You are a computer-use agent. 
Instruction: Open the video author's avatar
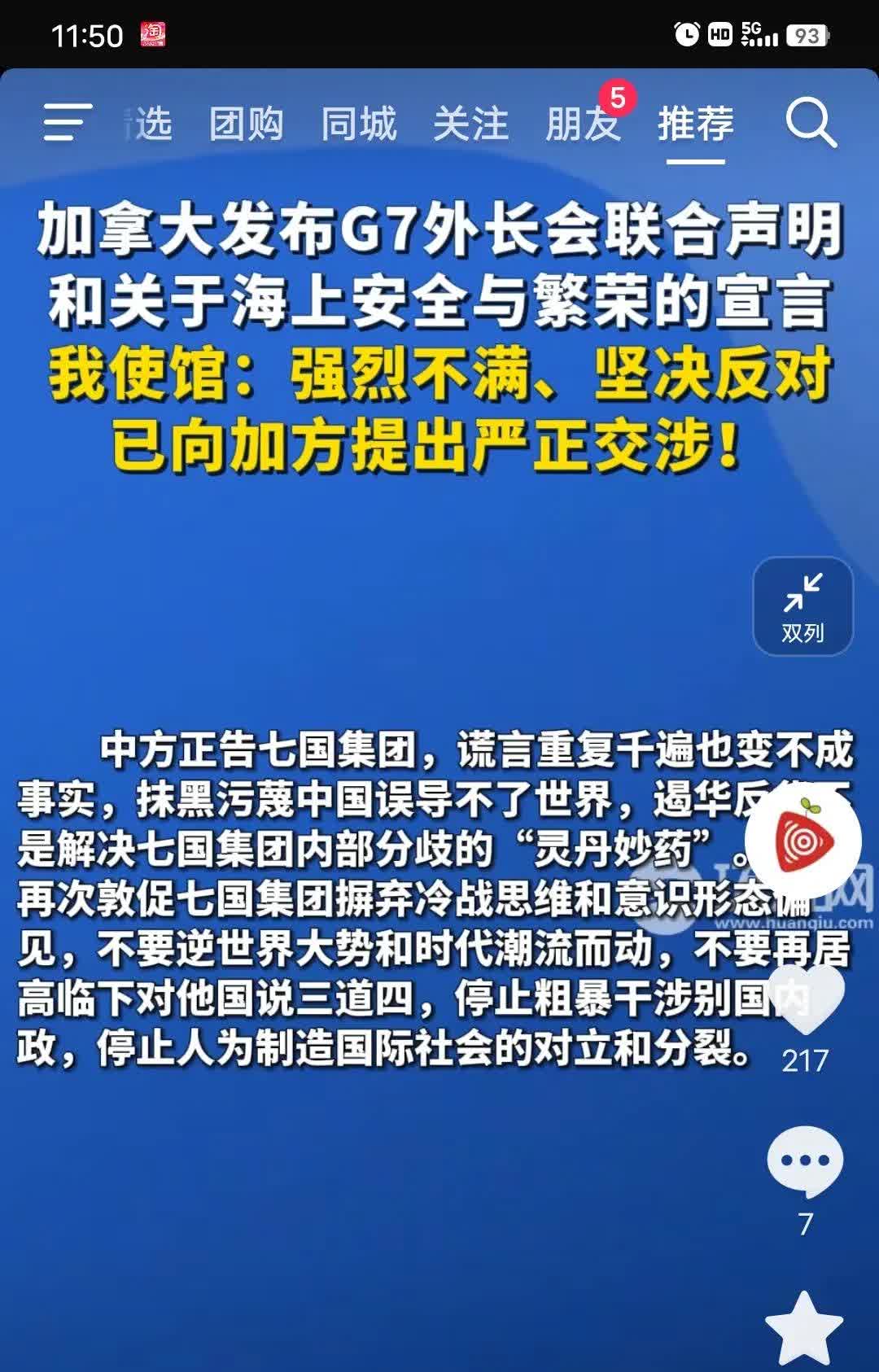(802, 841)
